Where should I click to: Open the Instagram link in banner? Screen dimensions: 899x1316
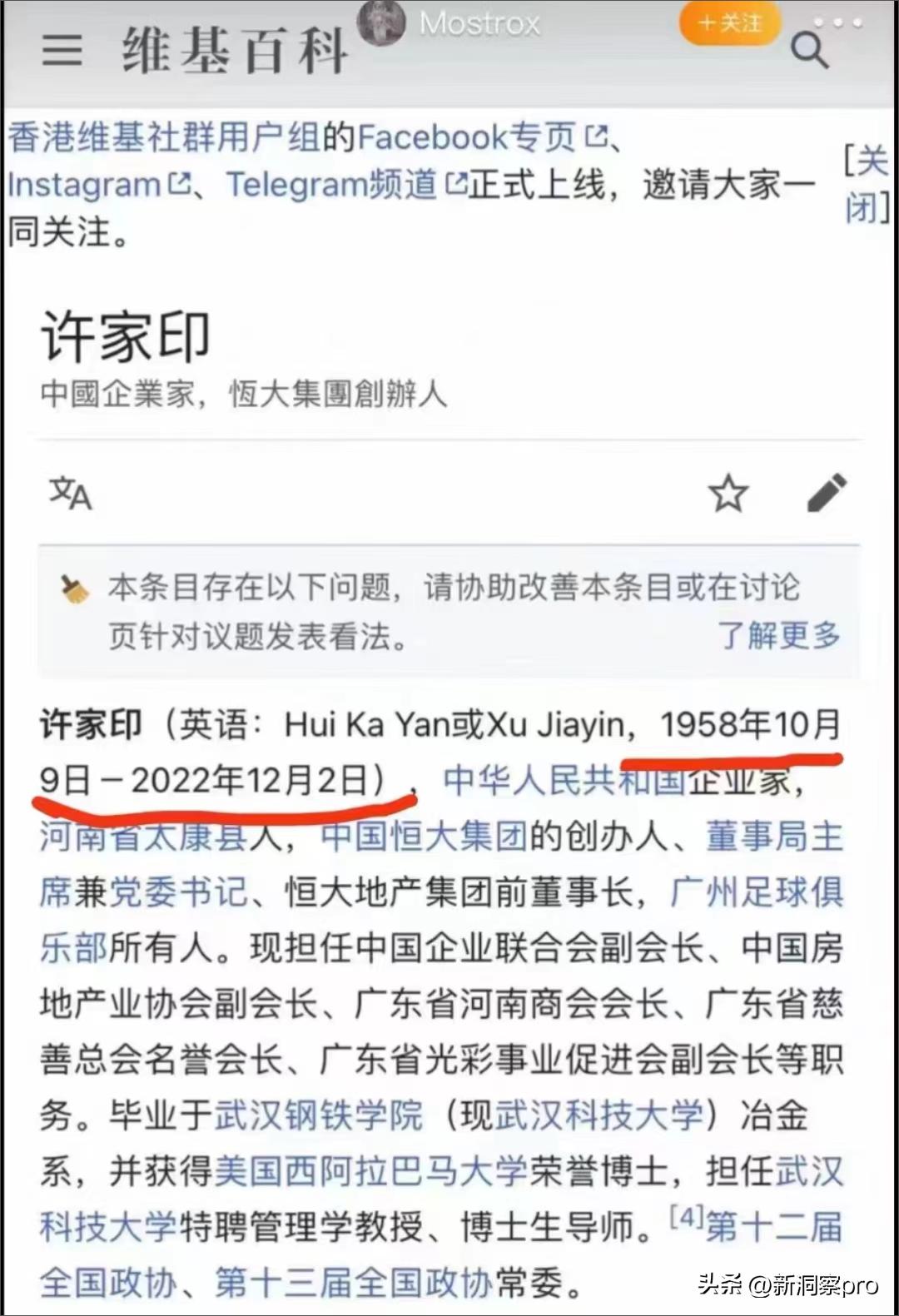coord(83,184)
